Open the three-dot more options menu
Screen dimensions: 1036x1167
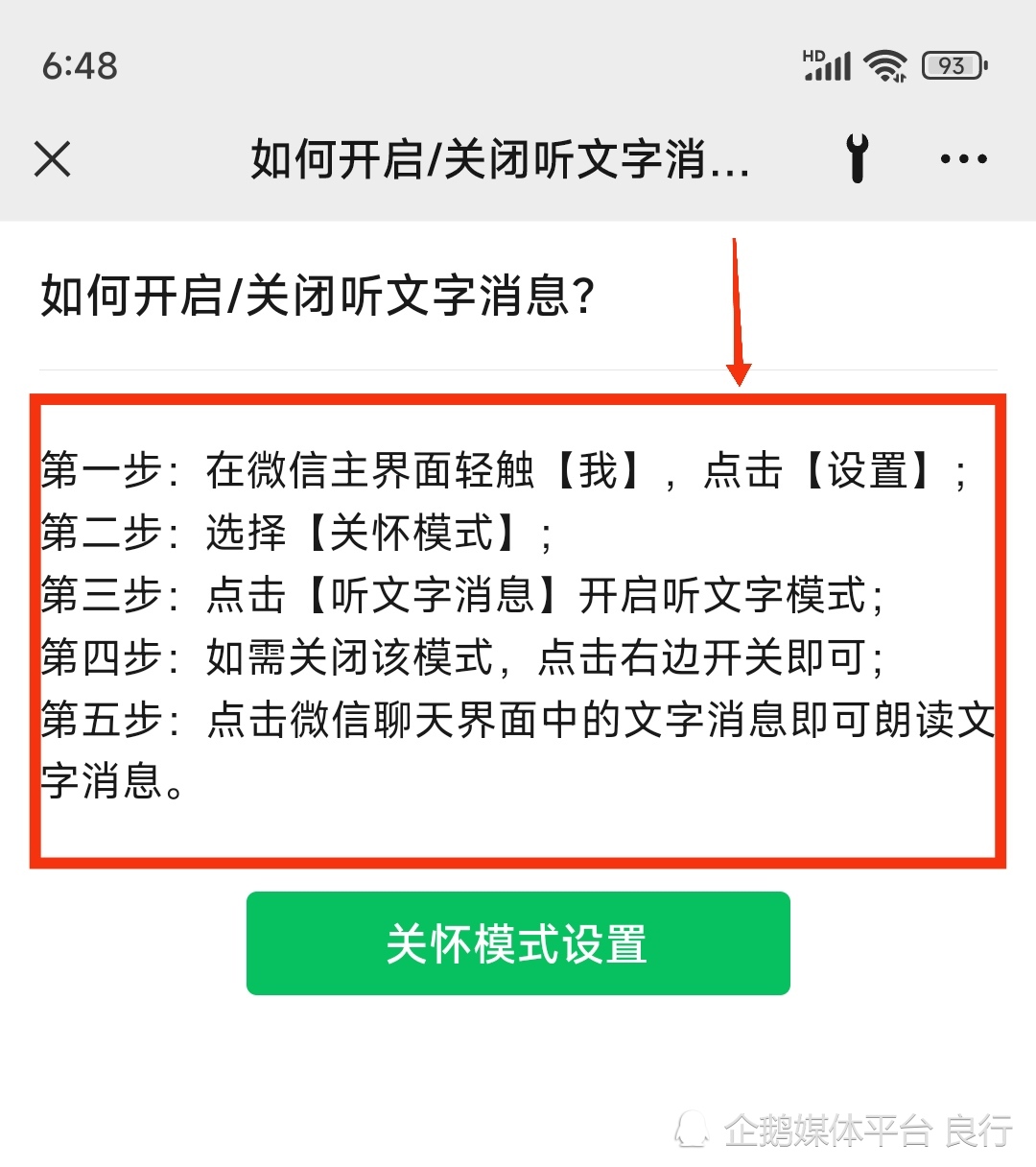point(963,159)
